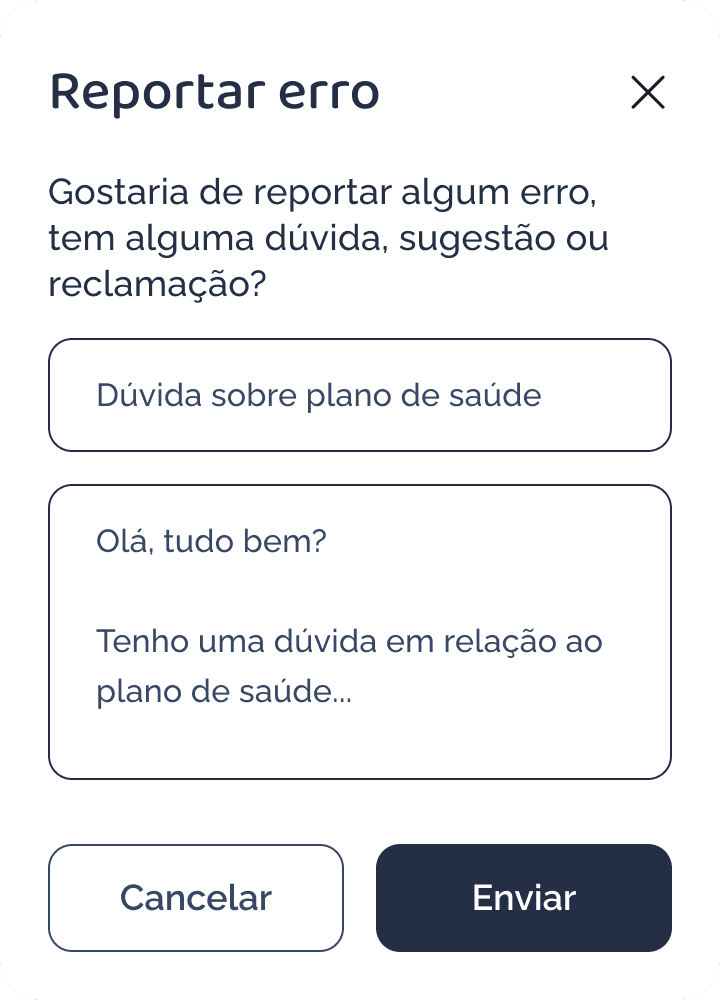The width and height of the screenshot is (720, 1000).
Task: Close the Reportar erro dialog
Action: click(648, 93)
